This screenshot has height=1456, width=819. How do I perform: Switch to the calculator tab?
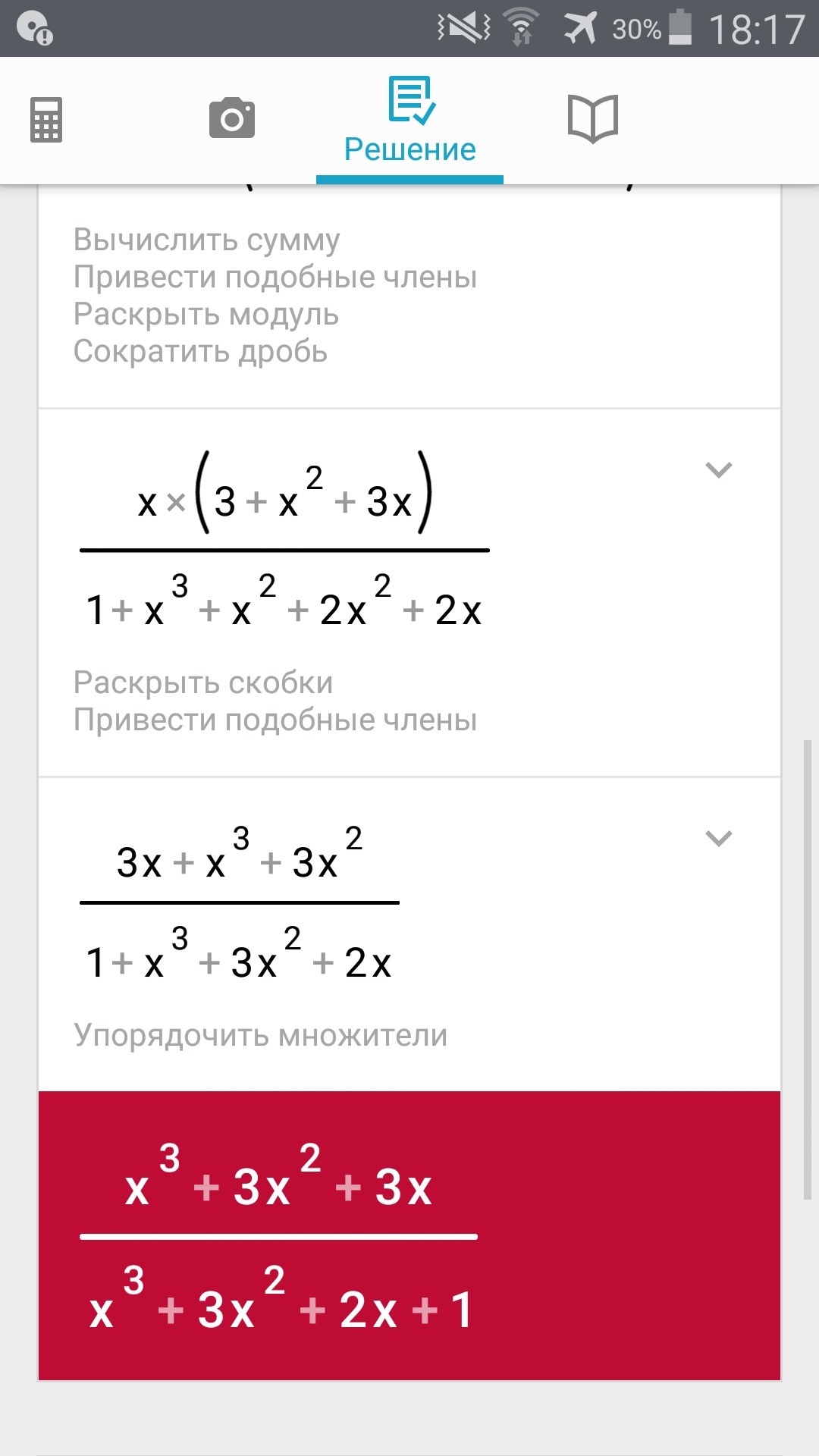(46, 120)
